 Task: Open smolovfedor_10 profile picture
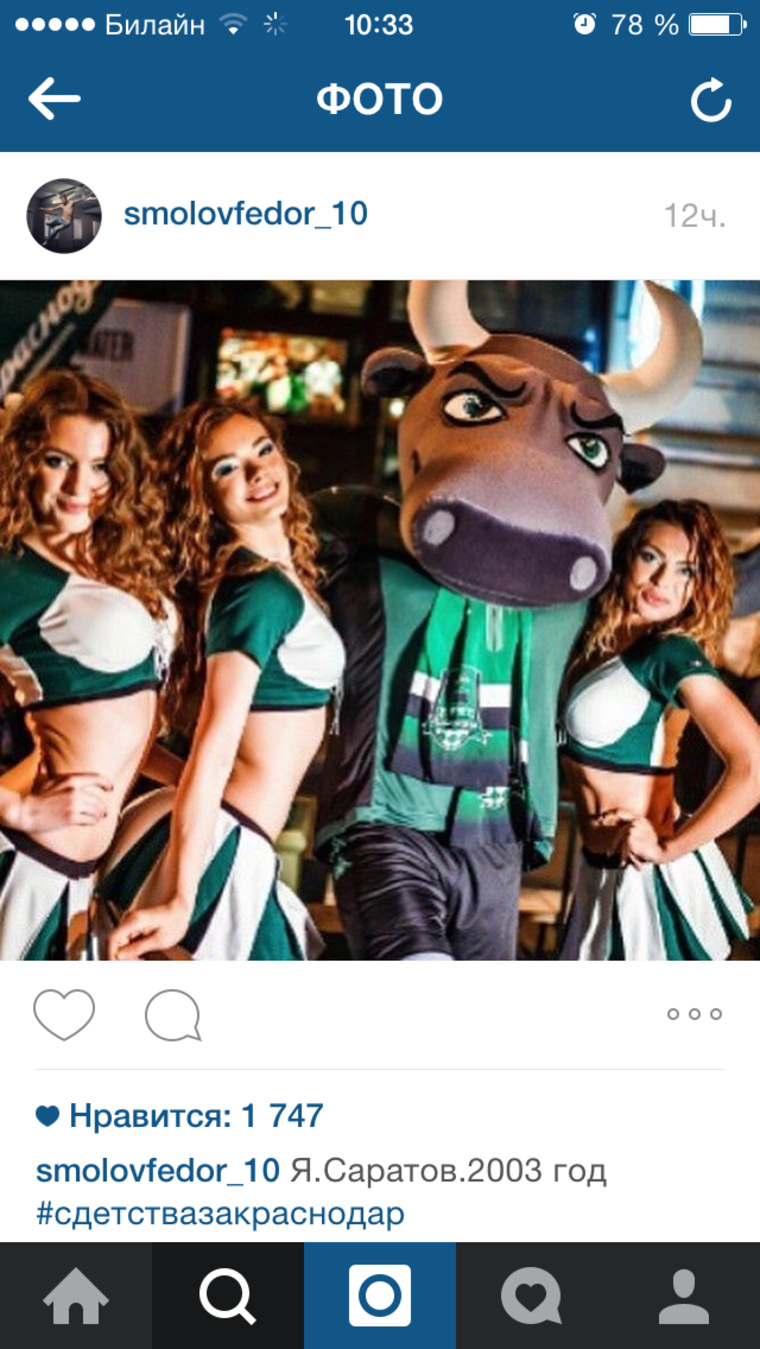point(64,215)
